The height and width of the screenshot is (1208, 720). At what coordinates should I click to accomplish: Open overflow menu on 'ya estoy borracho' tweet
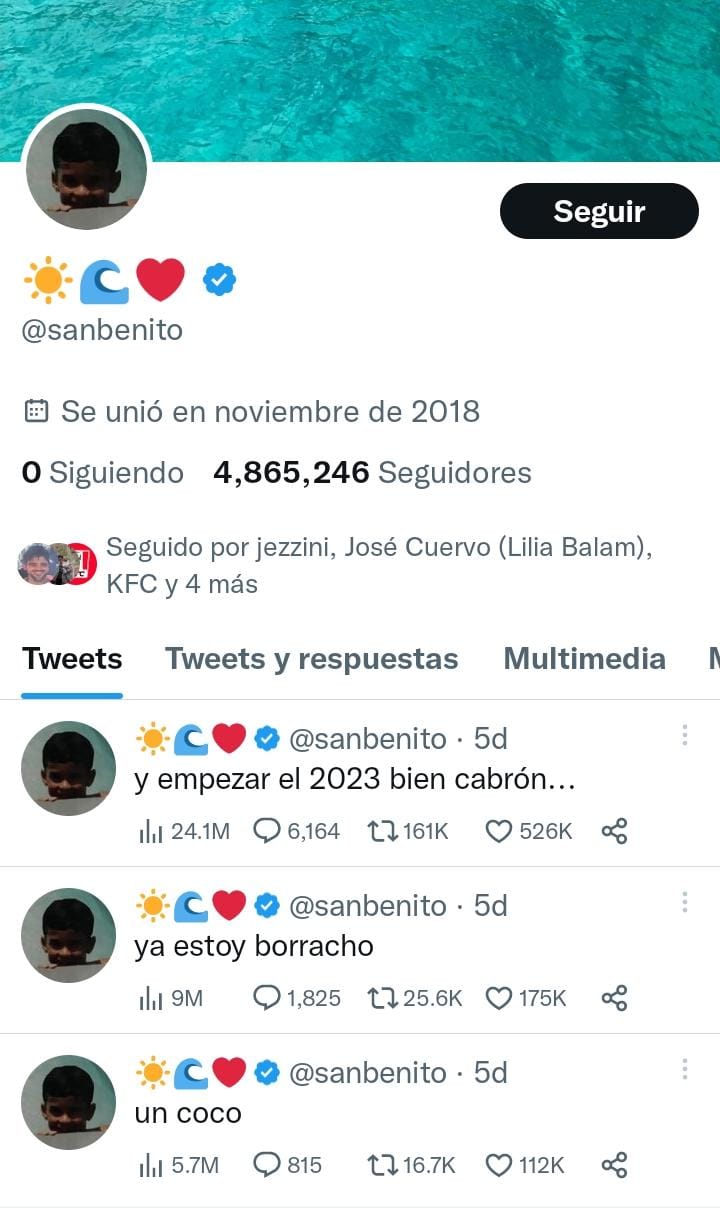point(684,903)
